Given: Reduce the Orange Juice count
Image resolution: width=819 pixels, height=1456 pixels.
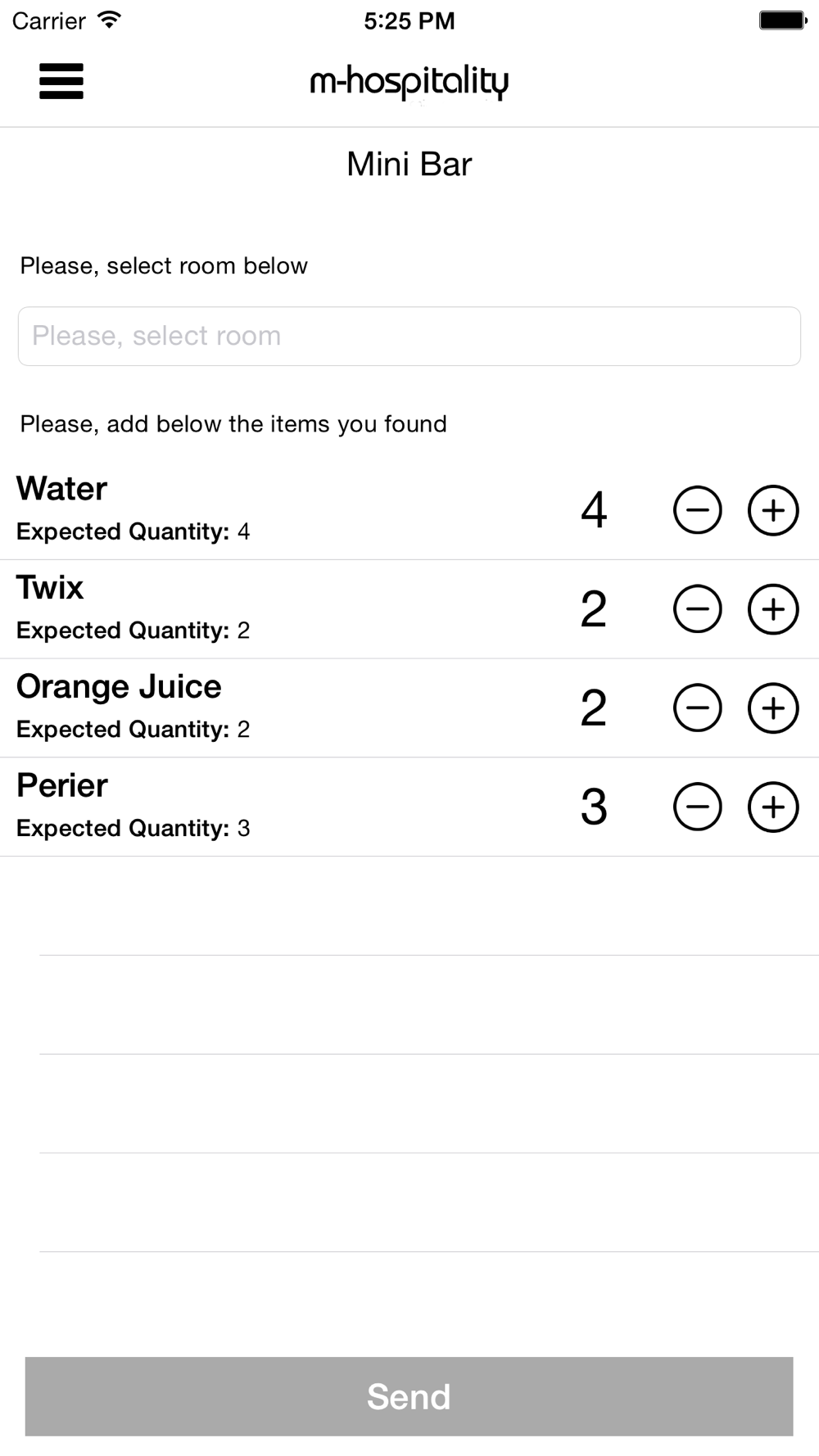Looking at the screenshot, I should [698, 708].
